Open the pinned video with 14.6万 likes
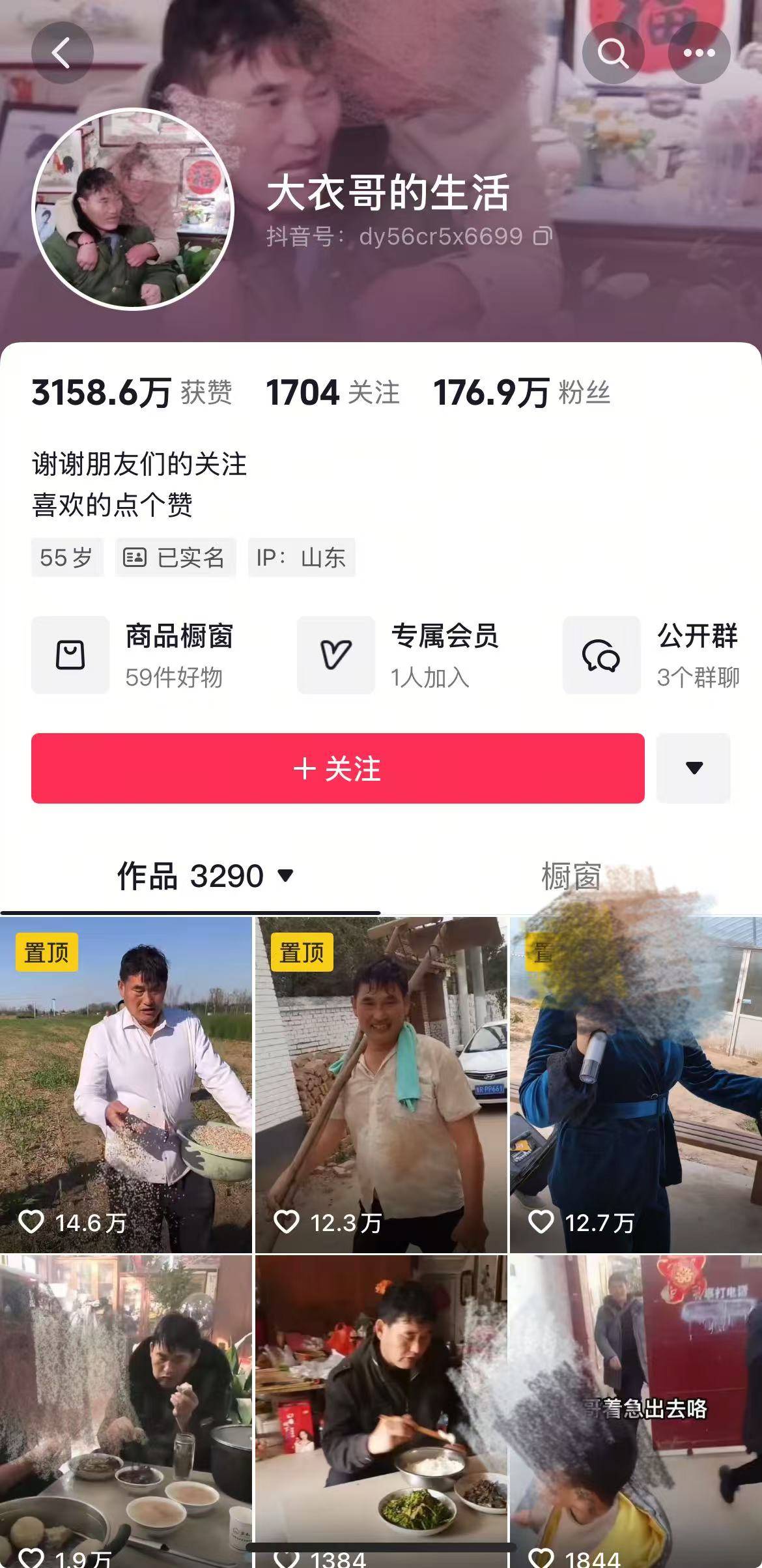Screen dimensions: 762x1568 pyautogui.click(x=126, y=1084)
